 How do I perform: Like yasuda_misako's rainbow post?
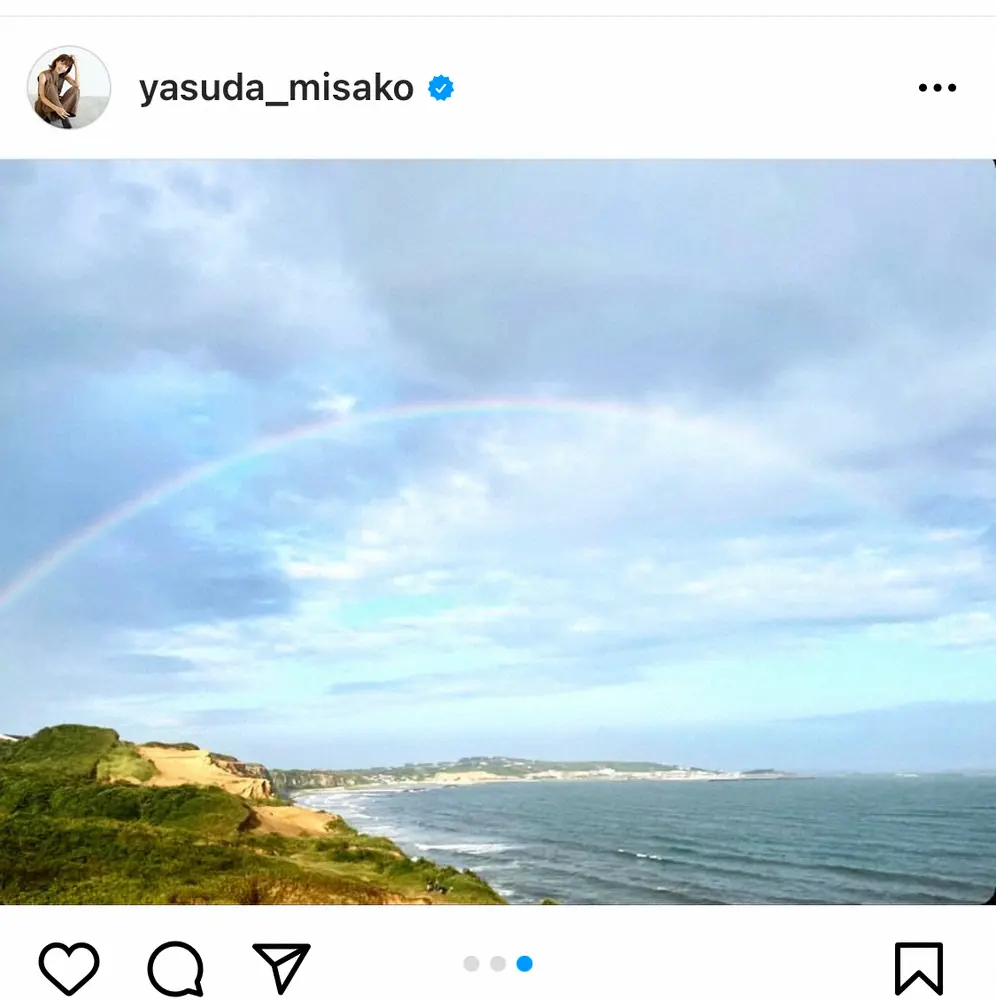[x=69, y=968]
